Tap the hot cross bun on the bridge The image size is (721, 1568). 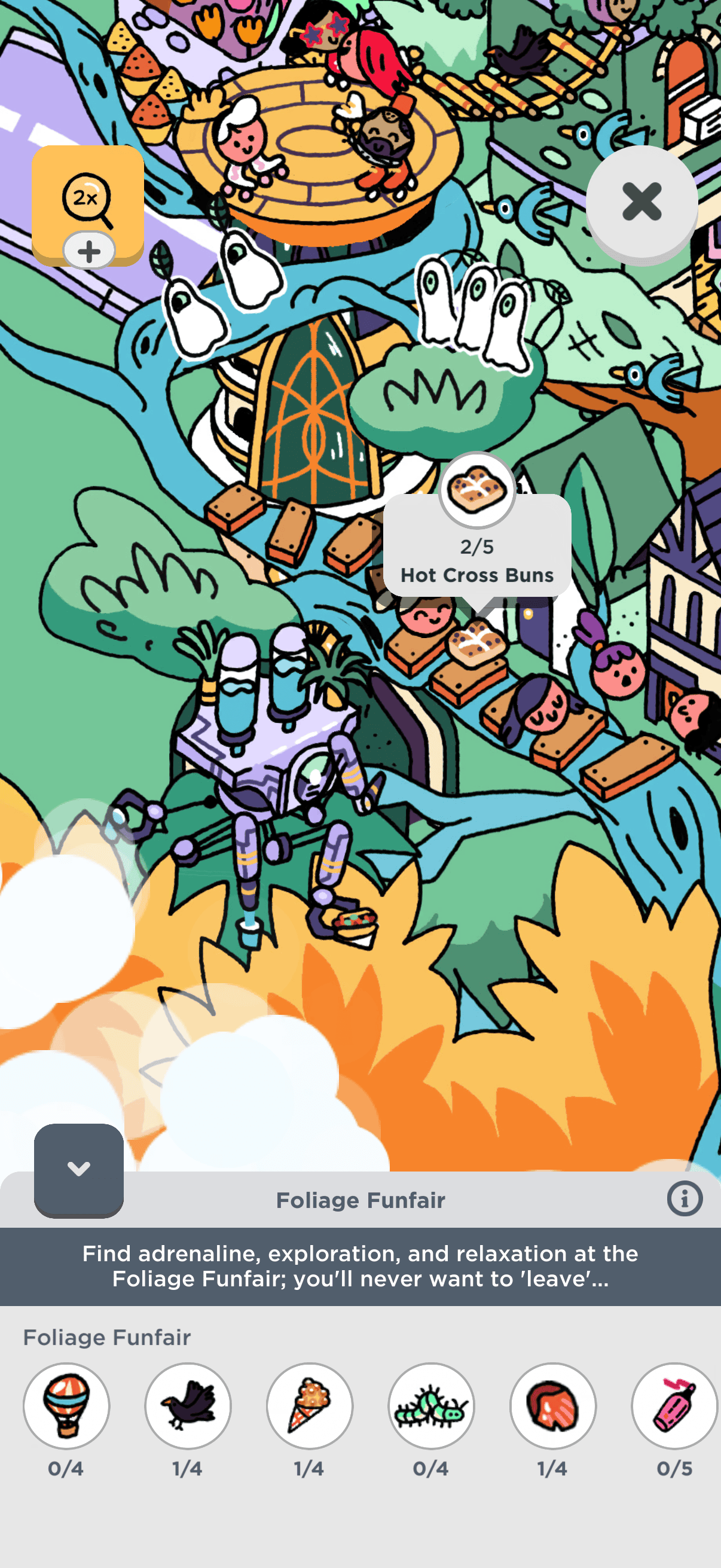pos(476,643)
